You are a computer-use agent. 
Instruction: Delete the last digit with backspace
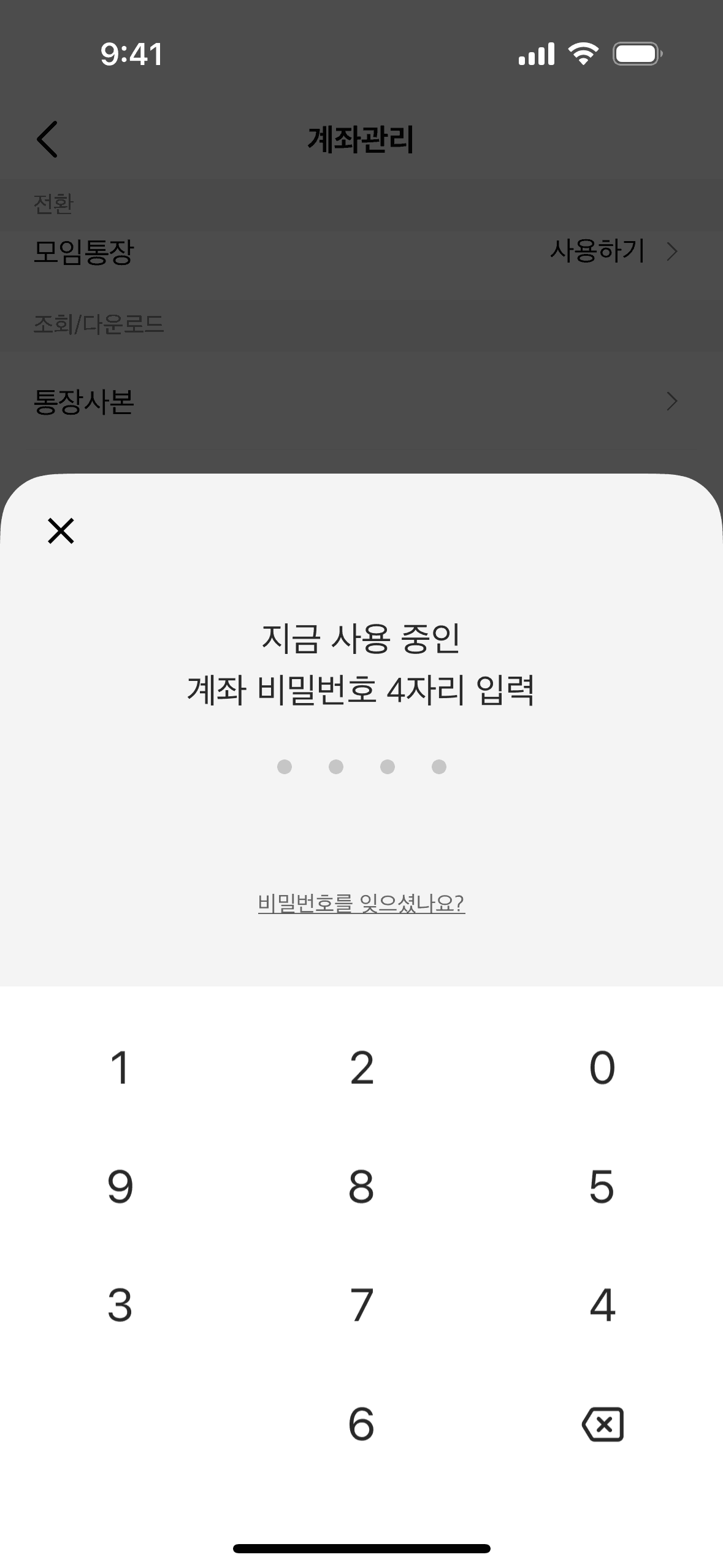602,1424
